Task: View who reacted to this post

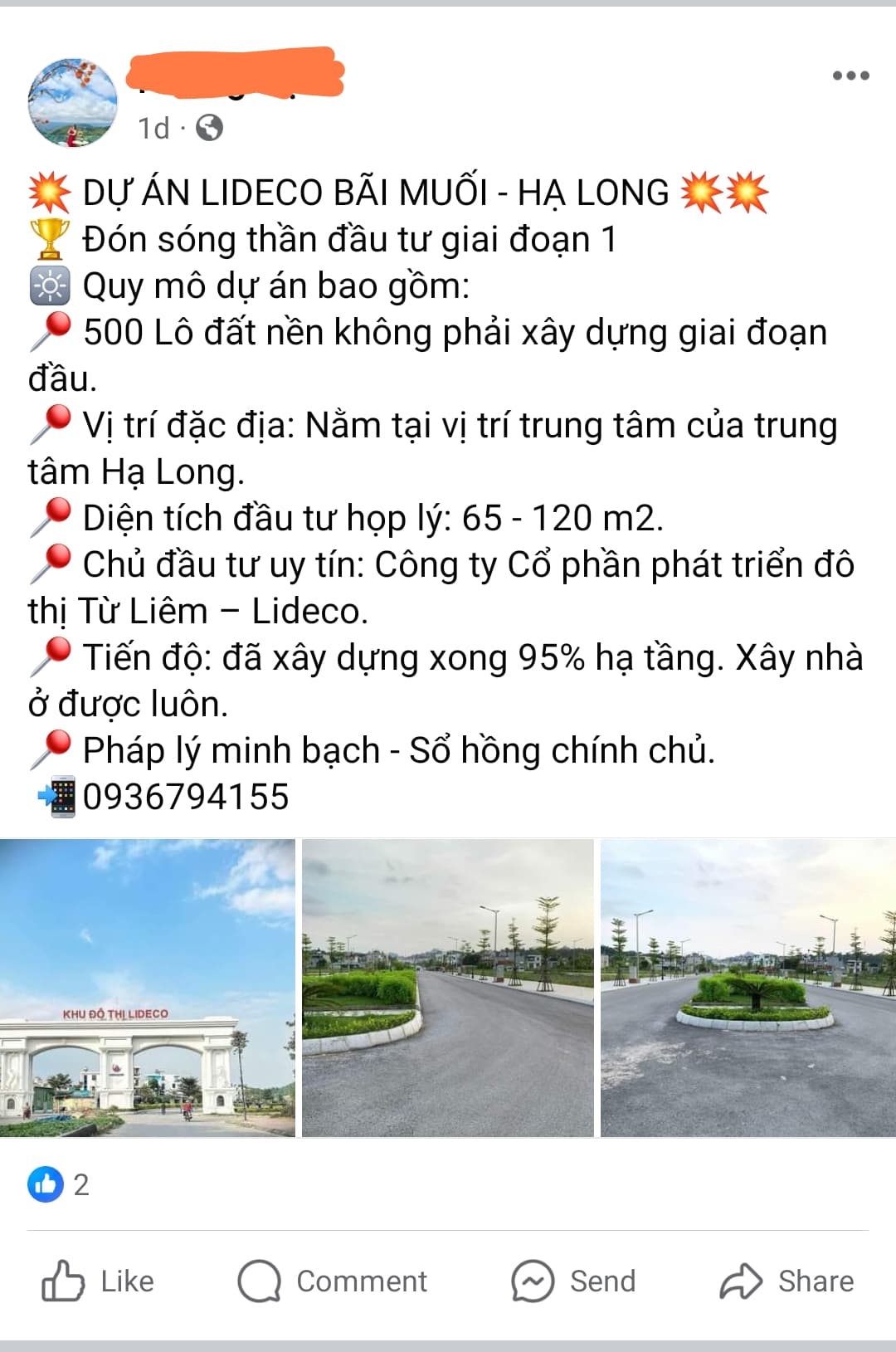Action: tap(58, 1184)
